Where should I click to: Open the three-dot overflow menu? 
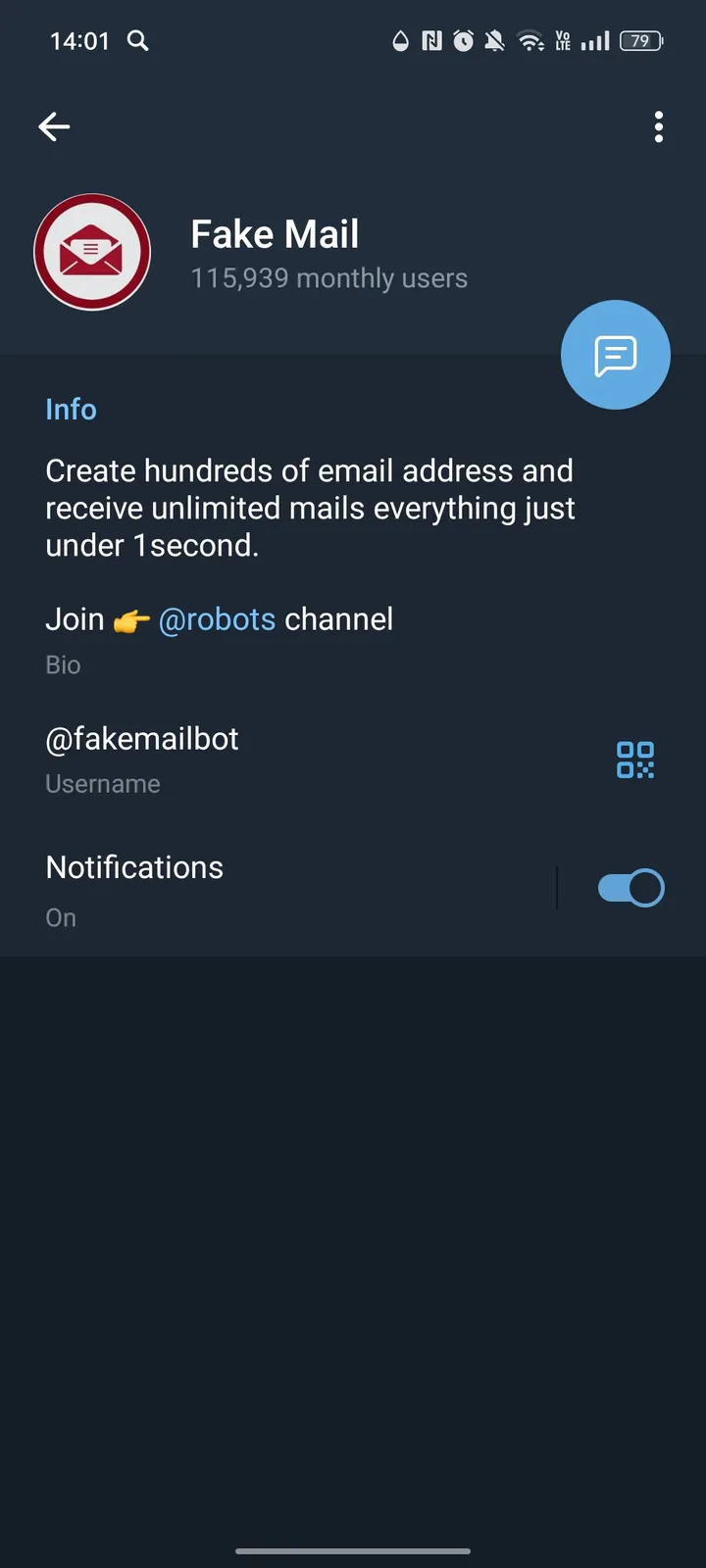pyautogui.click(x=658, y=126)
